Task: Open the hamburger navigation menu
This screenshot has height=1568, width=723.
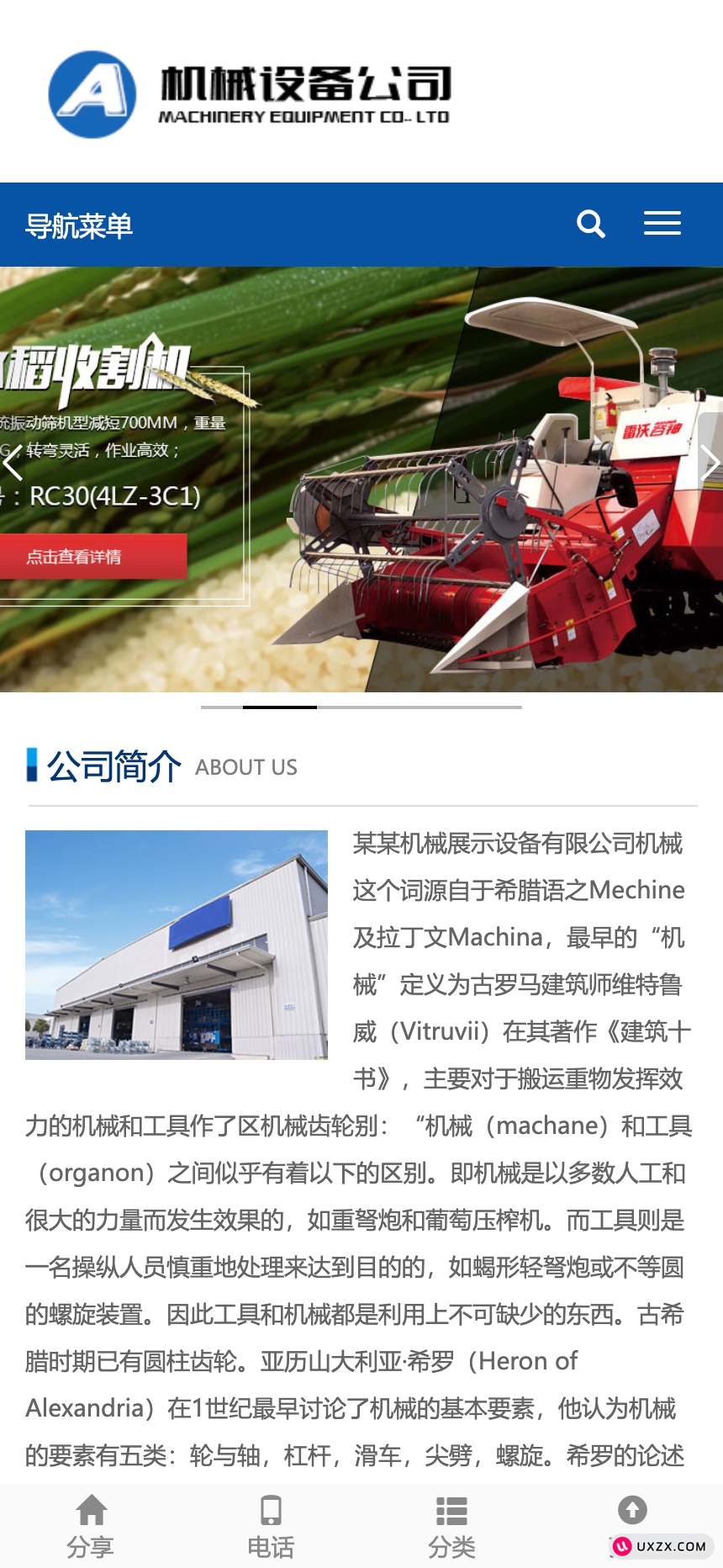Action: tap(662, 224)
